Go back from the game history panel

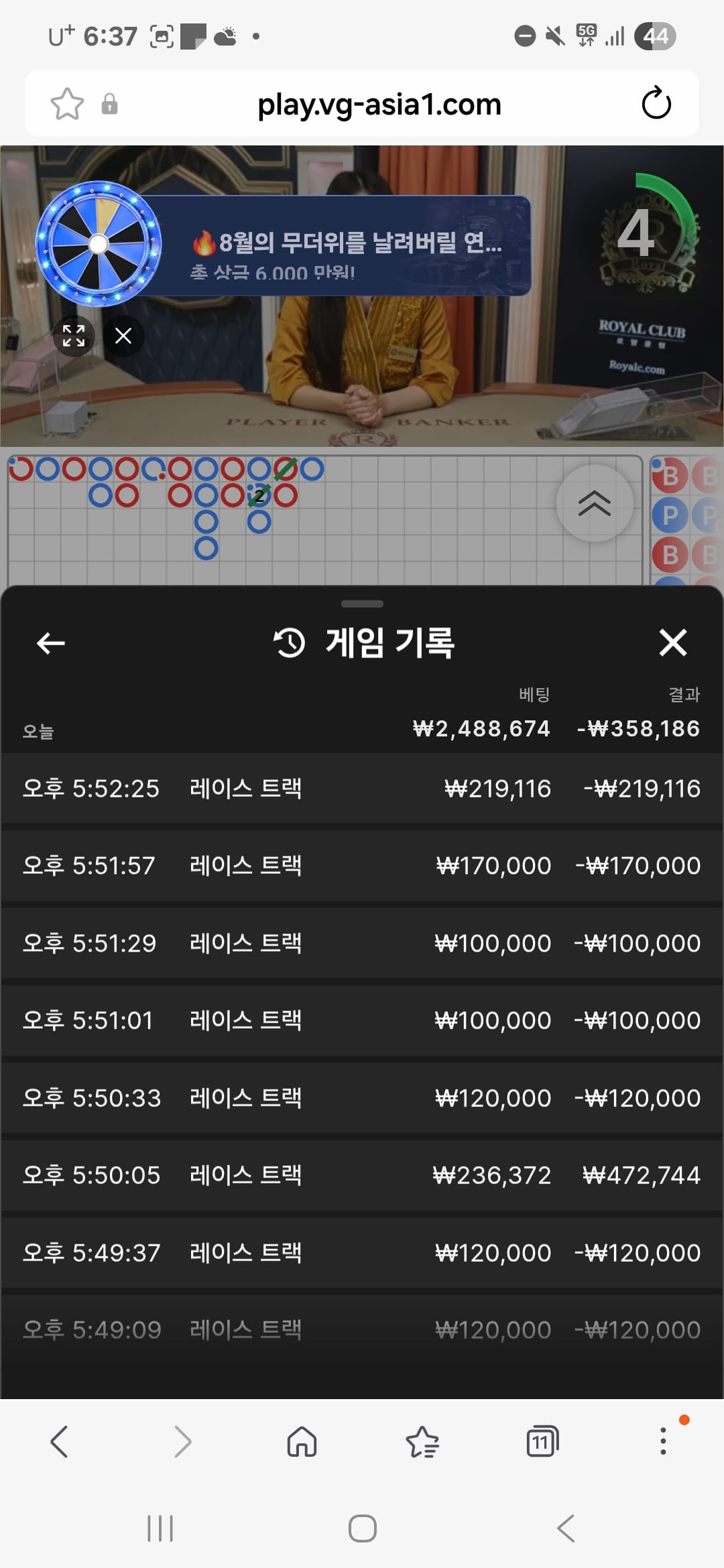point(50,643)
